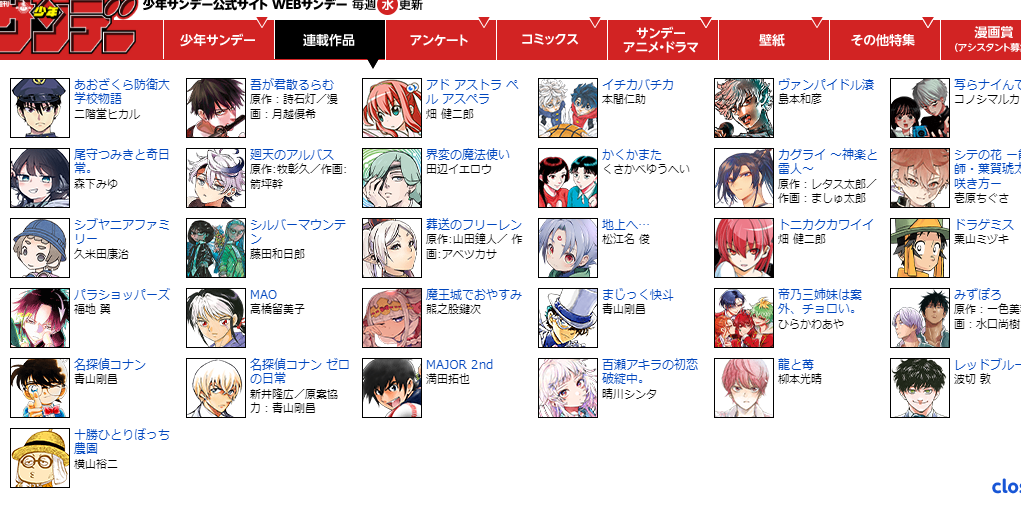This screenshot has height=509, width=1021.
Task: Close the serialized works menu
Action: (1005, 487)
